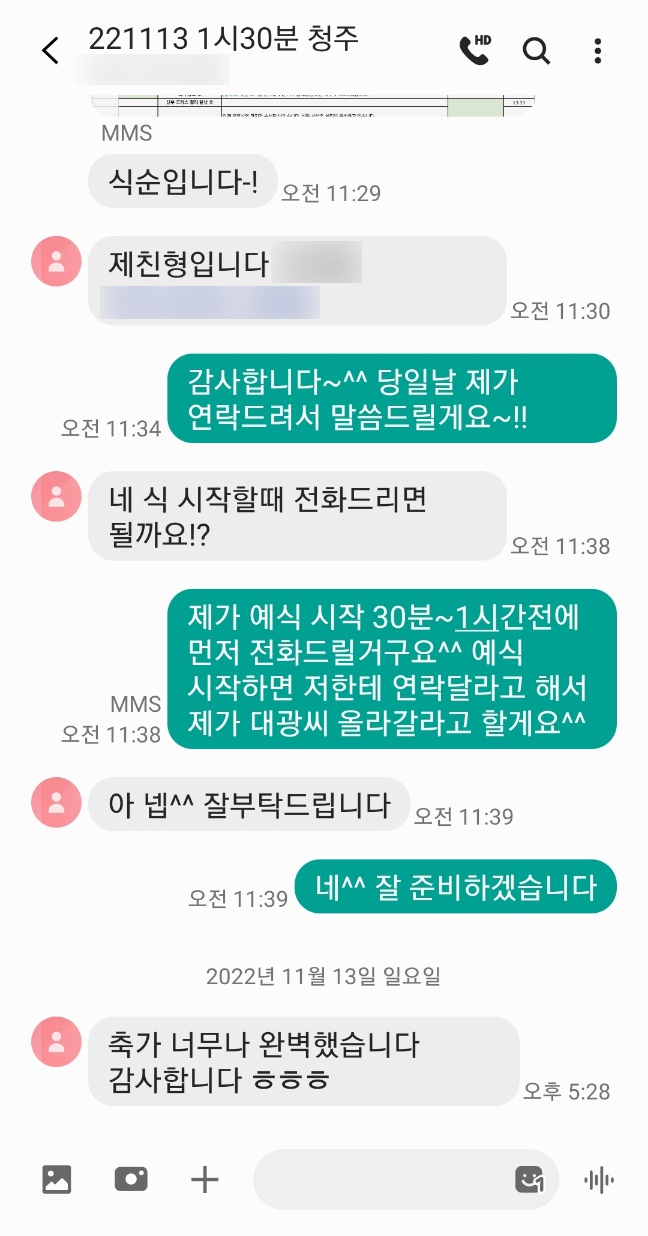Open more attachment options with plus icon

coord(205,1180)
